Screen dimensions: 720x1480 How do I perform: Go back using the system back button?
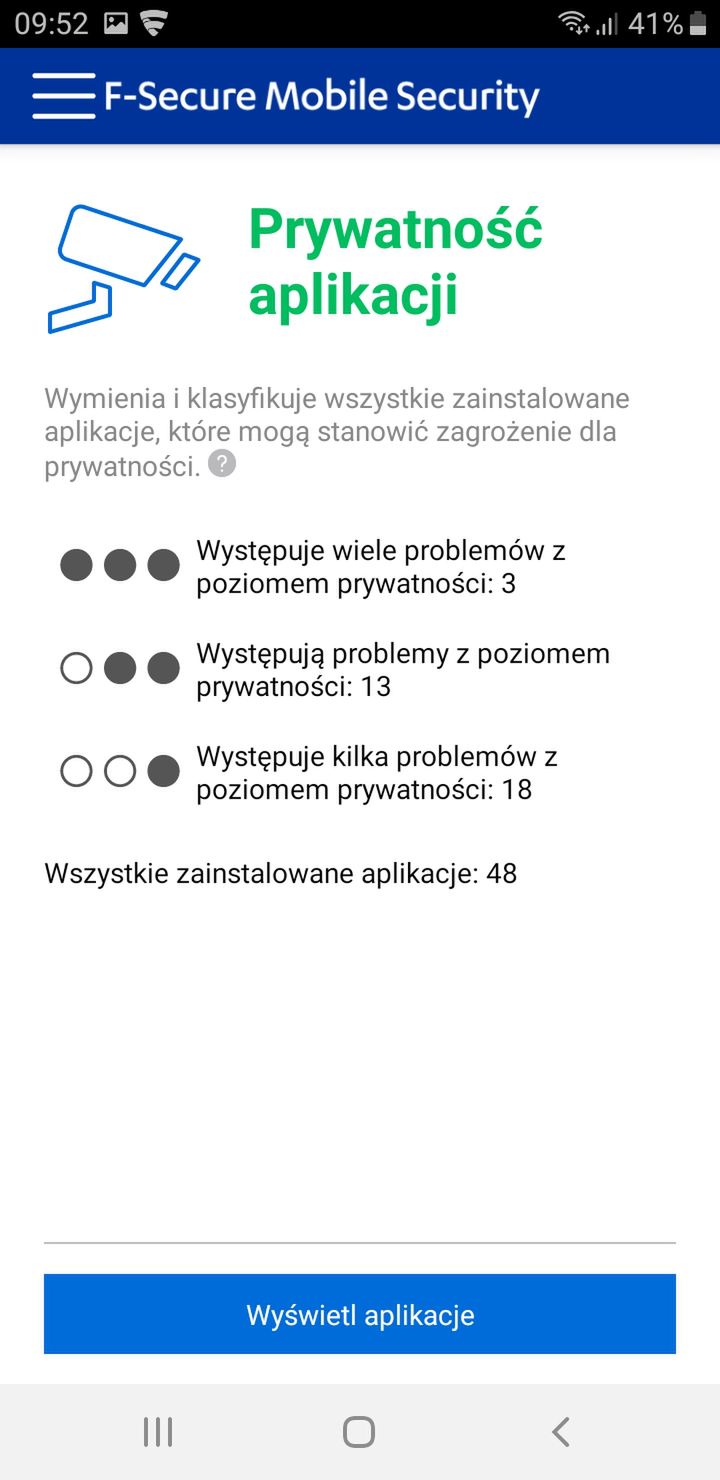pyautogui.click(x=561, y=1432)
